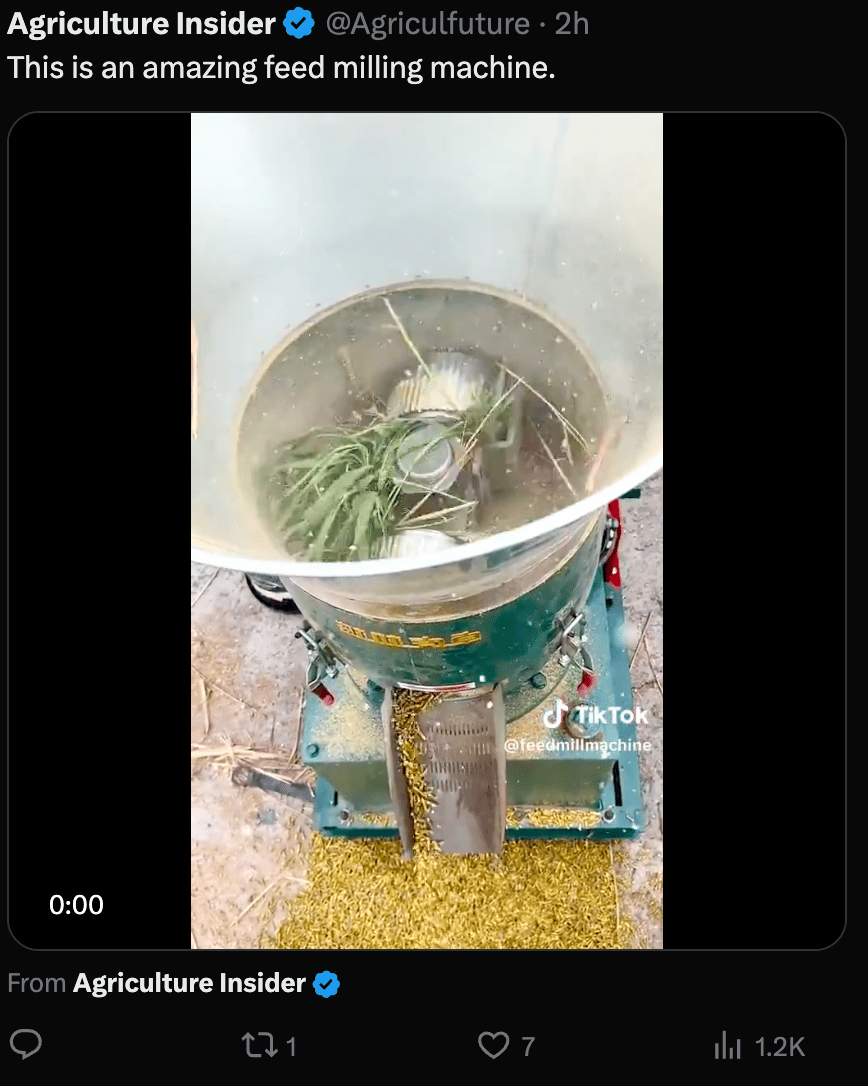The width and height of the screenshot is (868, 1086).
Task: Like the feed milling machine post
Action: [x=493, y=1046]
